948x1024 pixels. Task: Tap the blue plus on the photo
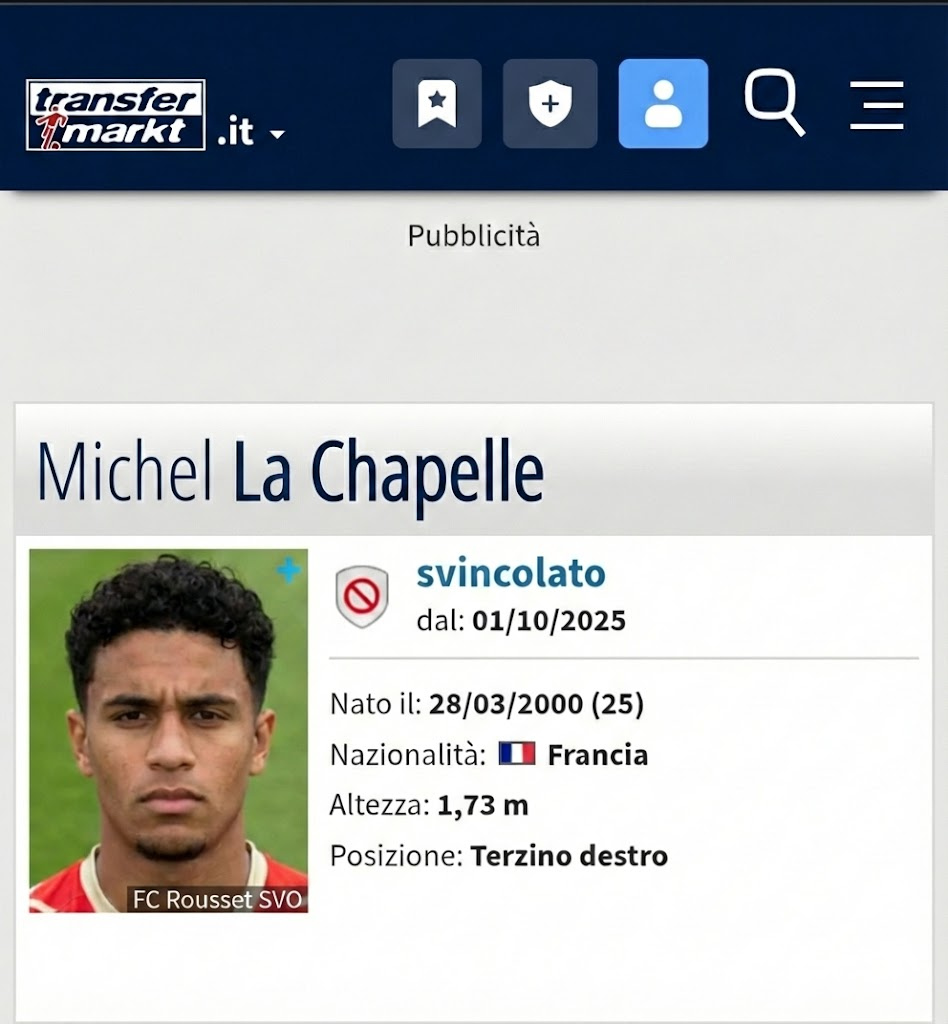point(288,571)
